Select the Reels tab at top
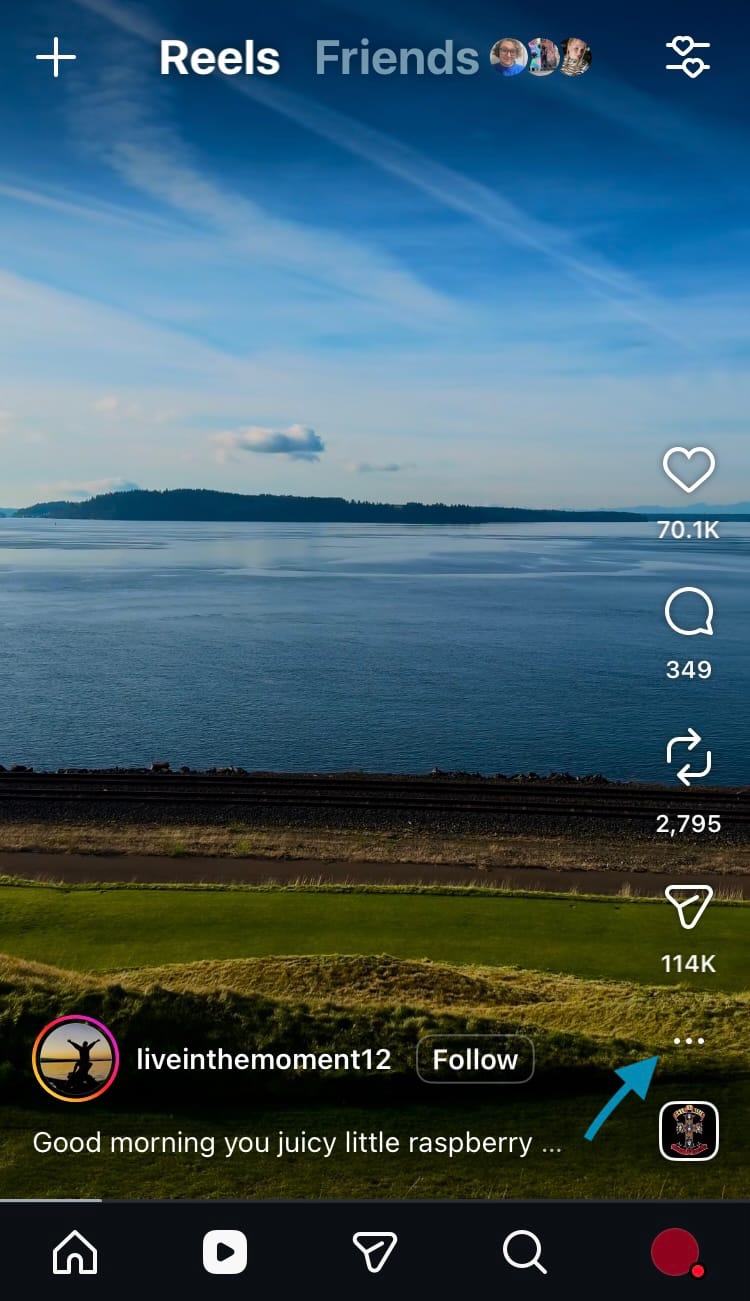 click(219, 58)
